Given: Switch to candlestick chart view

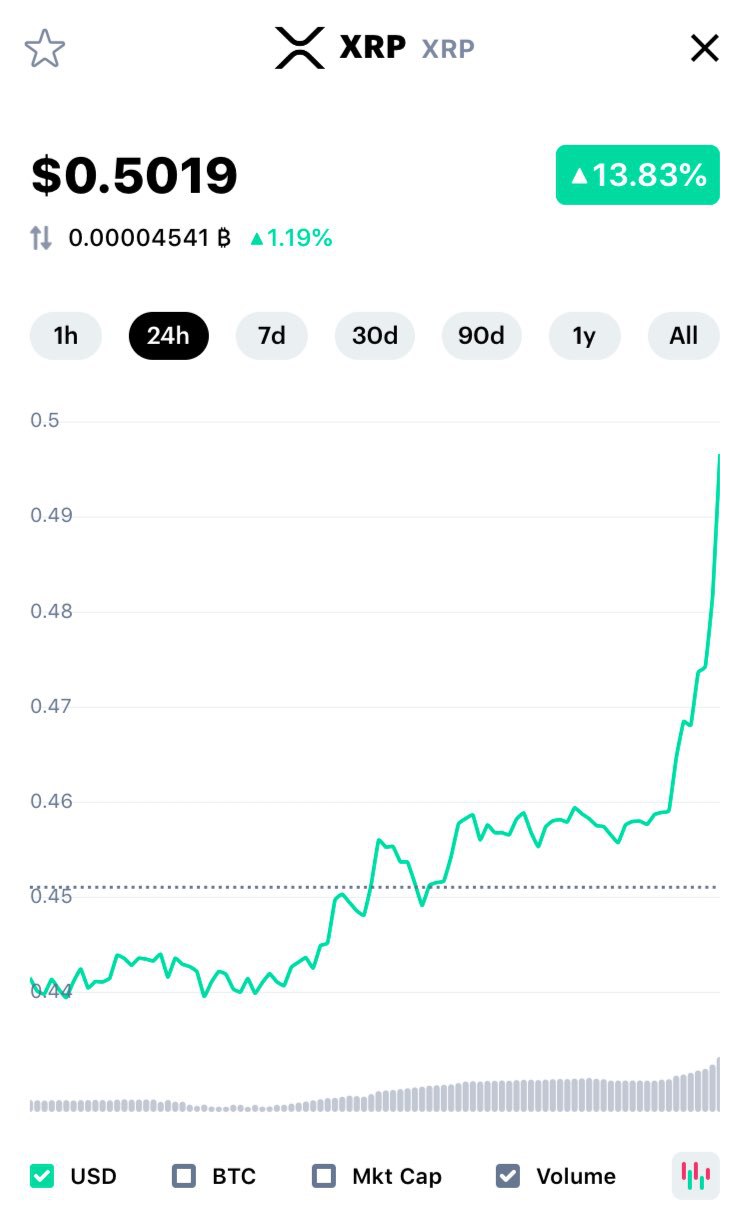Looking at the screenshot, I should (x=695, y=1176).
